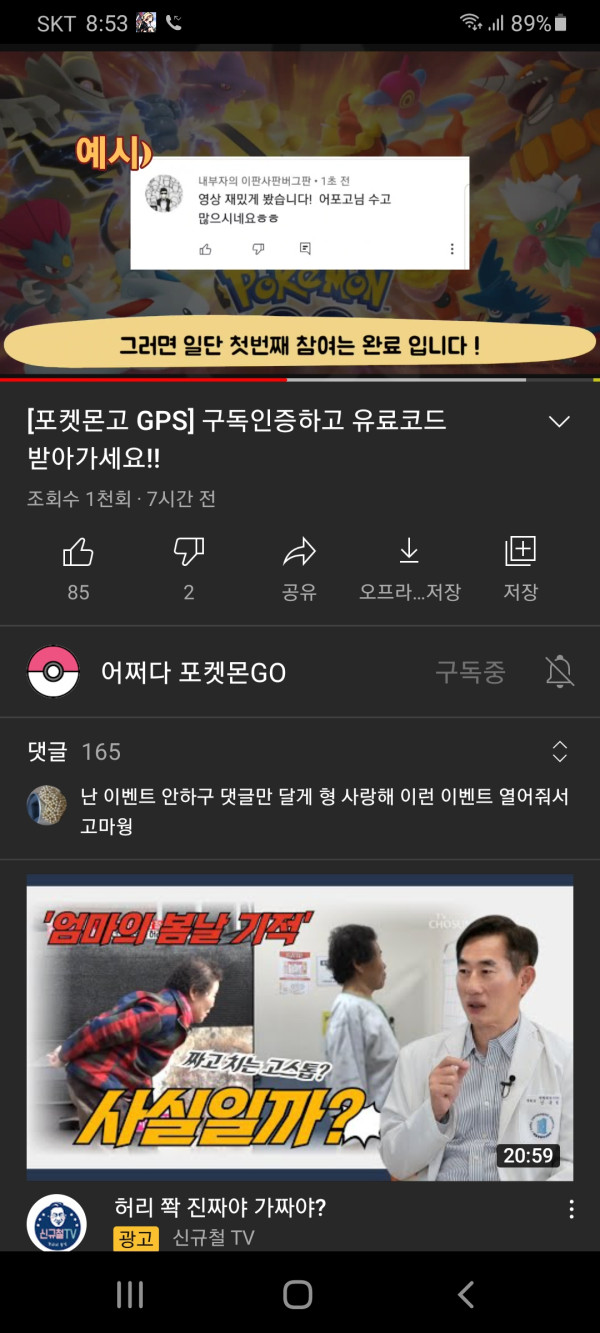Open recent apps from navigation bar
600x1333 pixels.
pos(130,1294)
